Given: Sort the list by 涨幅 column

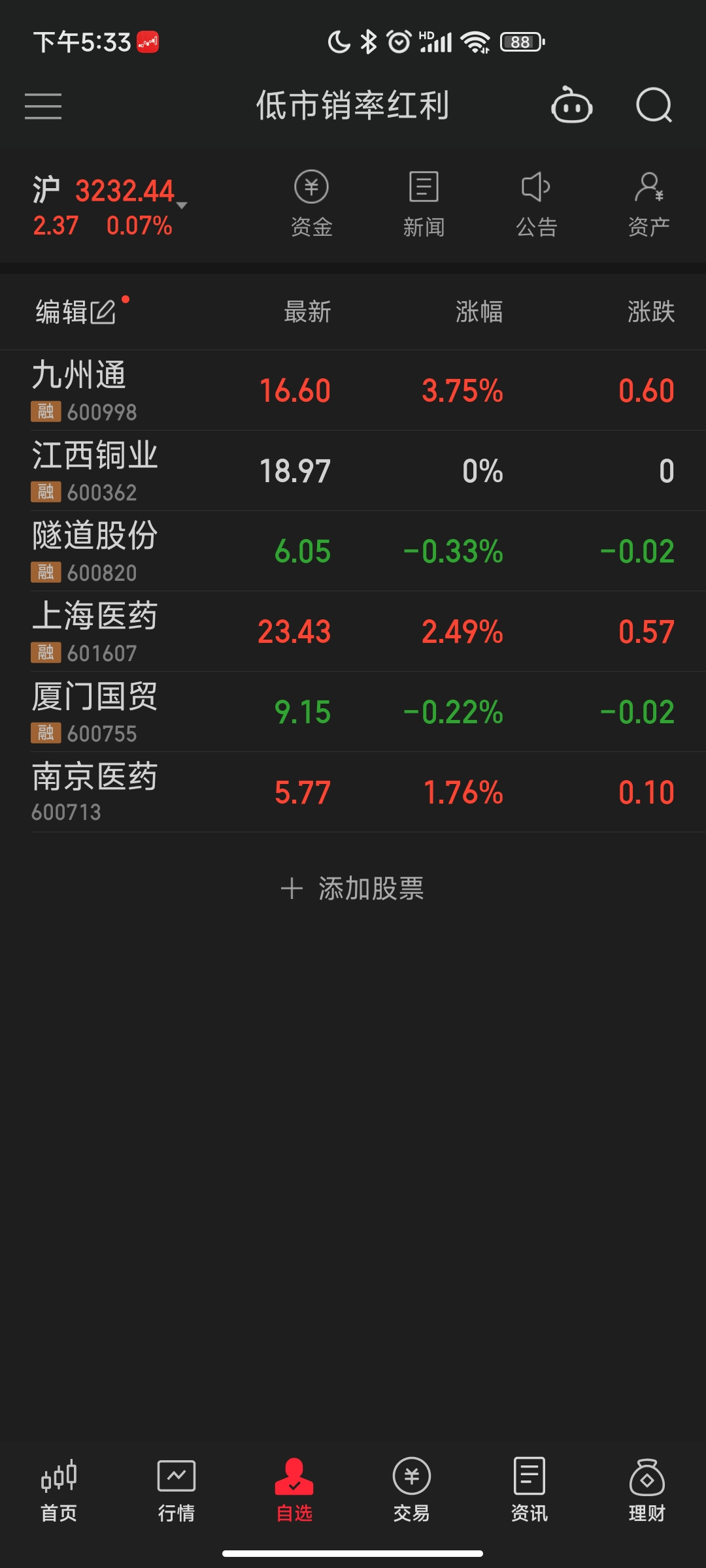Looking at the screenshot, I should point(479,312).
